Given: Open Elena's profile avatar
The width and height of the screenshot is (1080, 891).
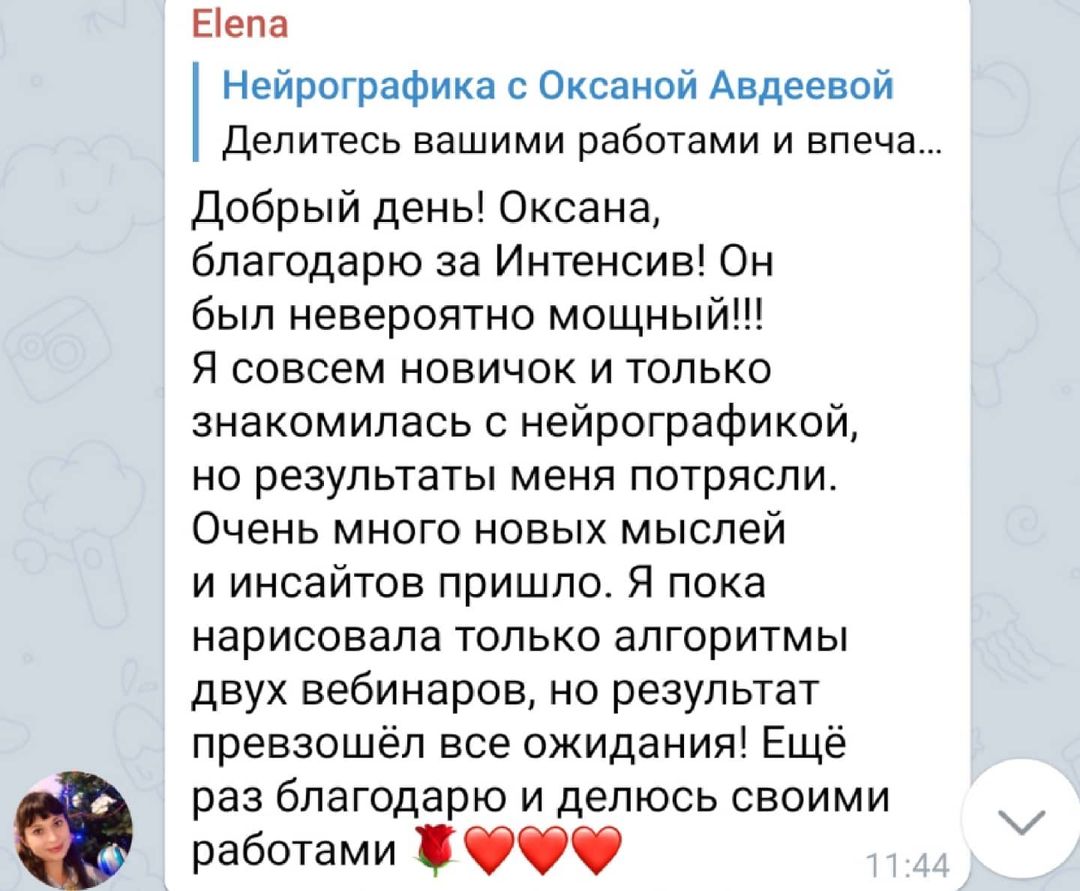Looking at the screenshot, I should pyautogui.click(x=73, y=829).
